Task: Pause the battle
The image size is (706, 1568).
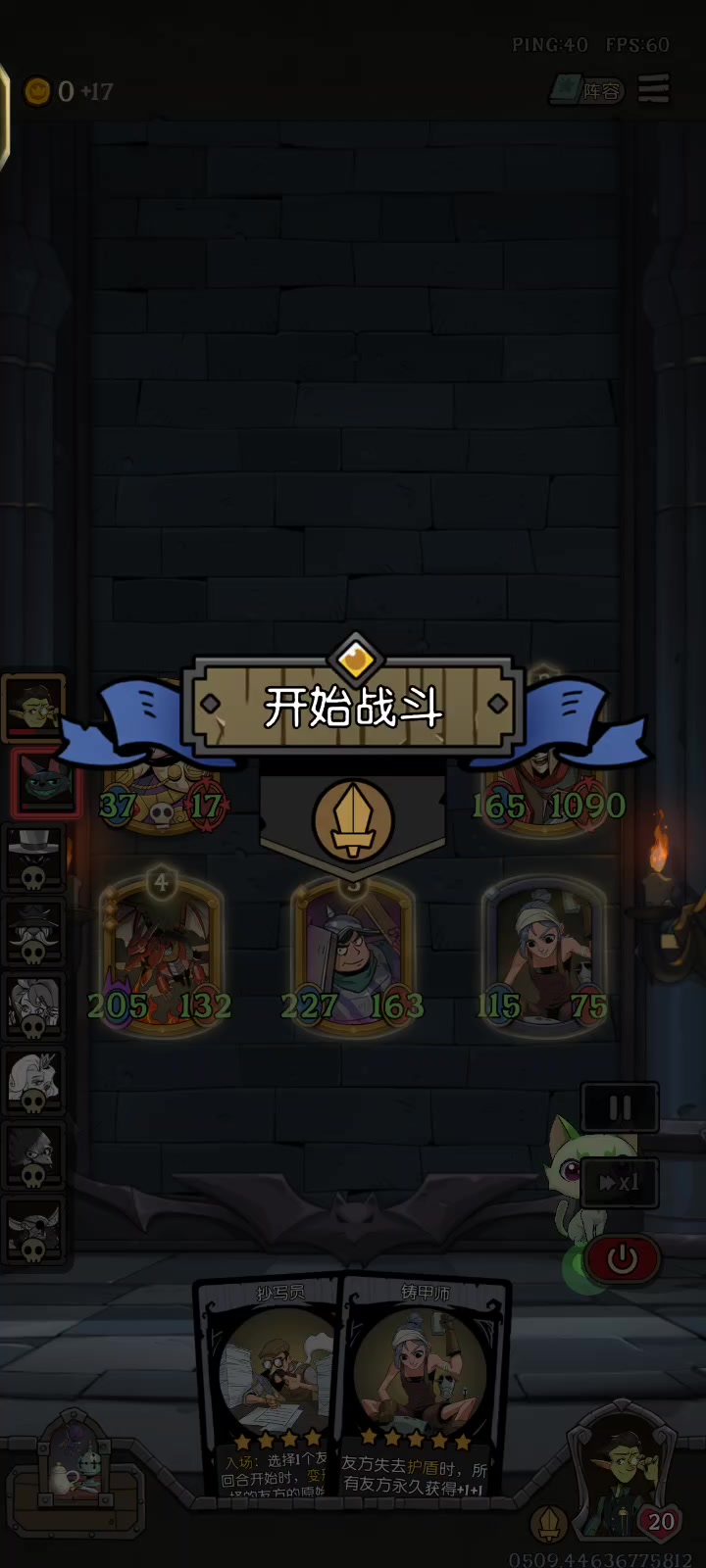Action: pyautogui.click(x=620, y=1108)
